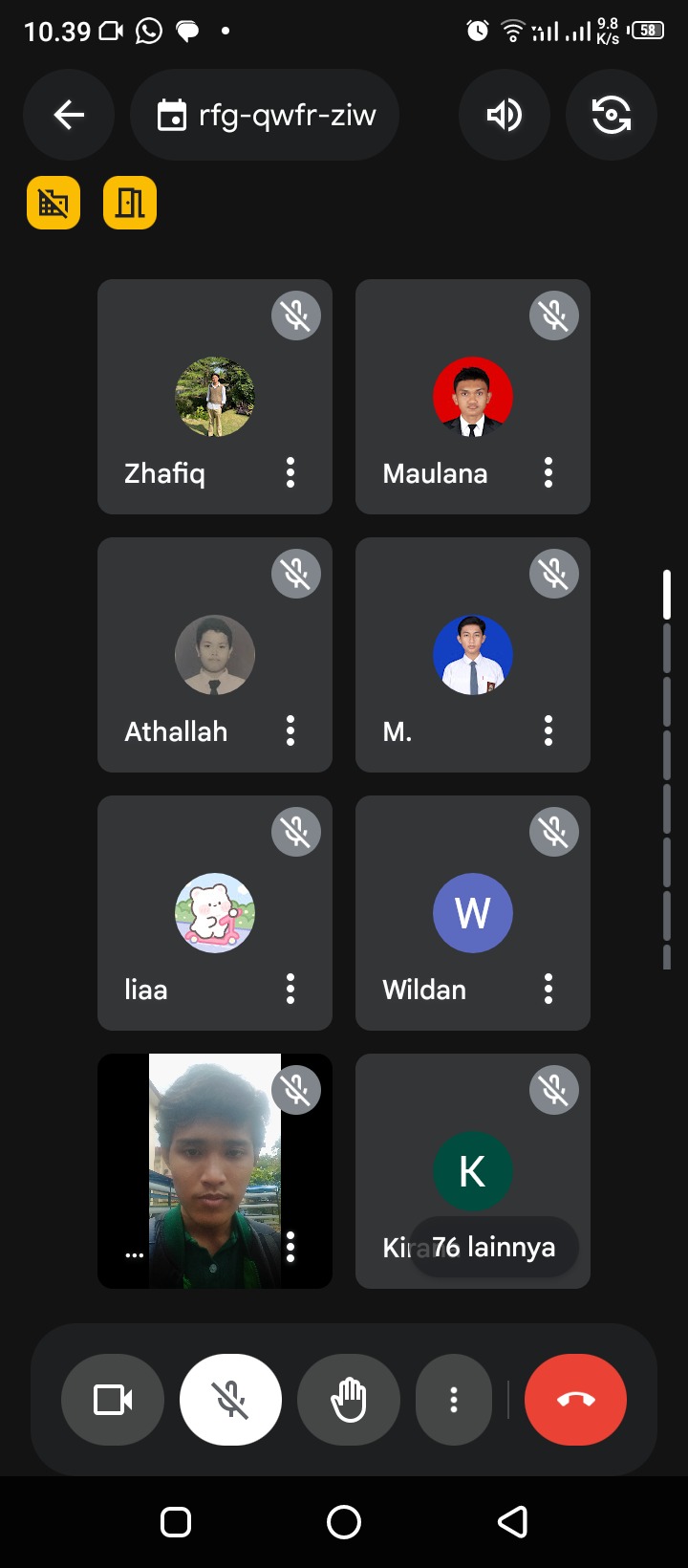Open meeting code rfg-qwfr-ziw details

265,115
